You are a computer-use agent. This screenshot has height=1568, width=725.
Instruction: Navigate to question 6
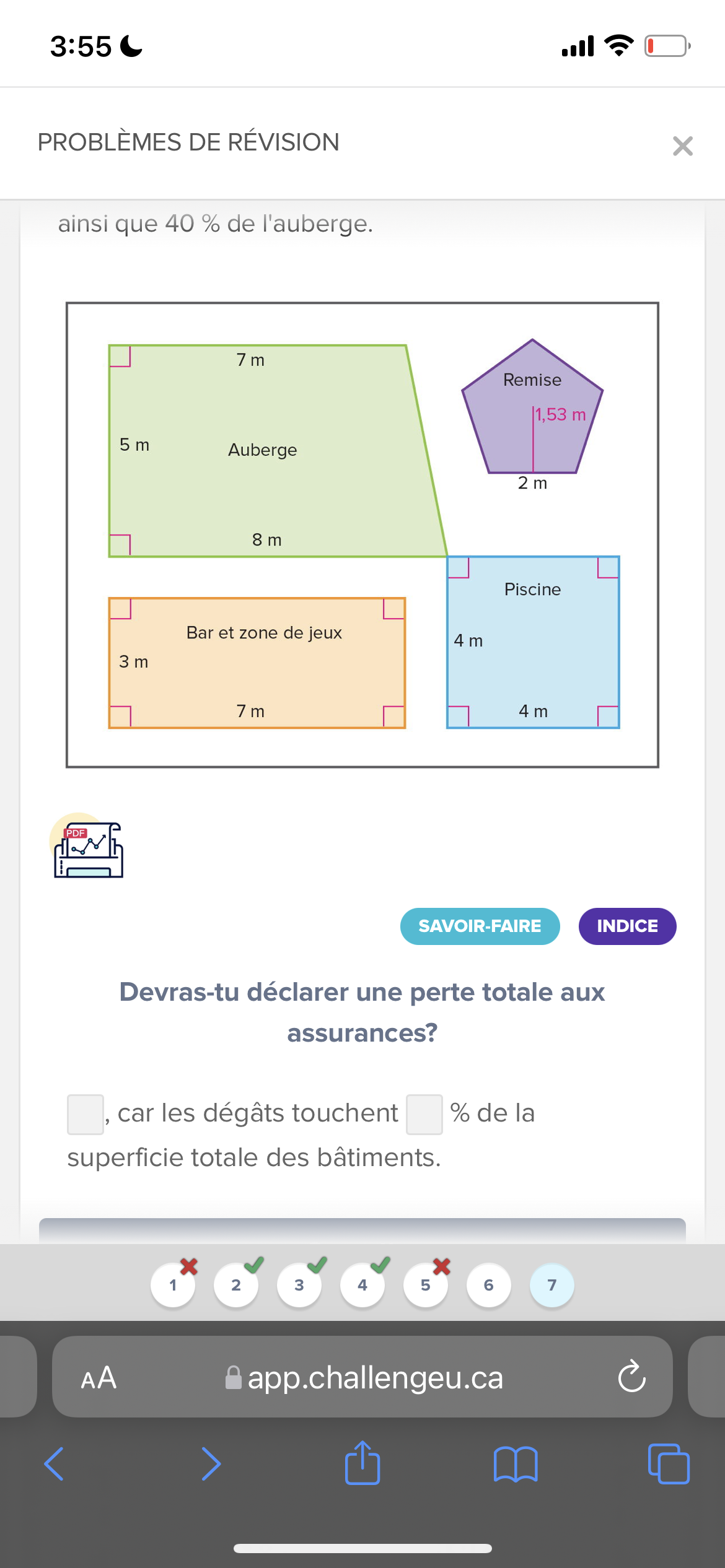pos(489,1285)
